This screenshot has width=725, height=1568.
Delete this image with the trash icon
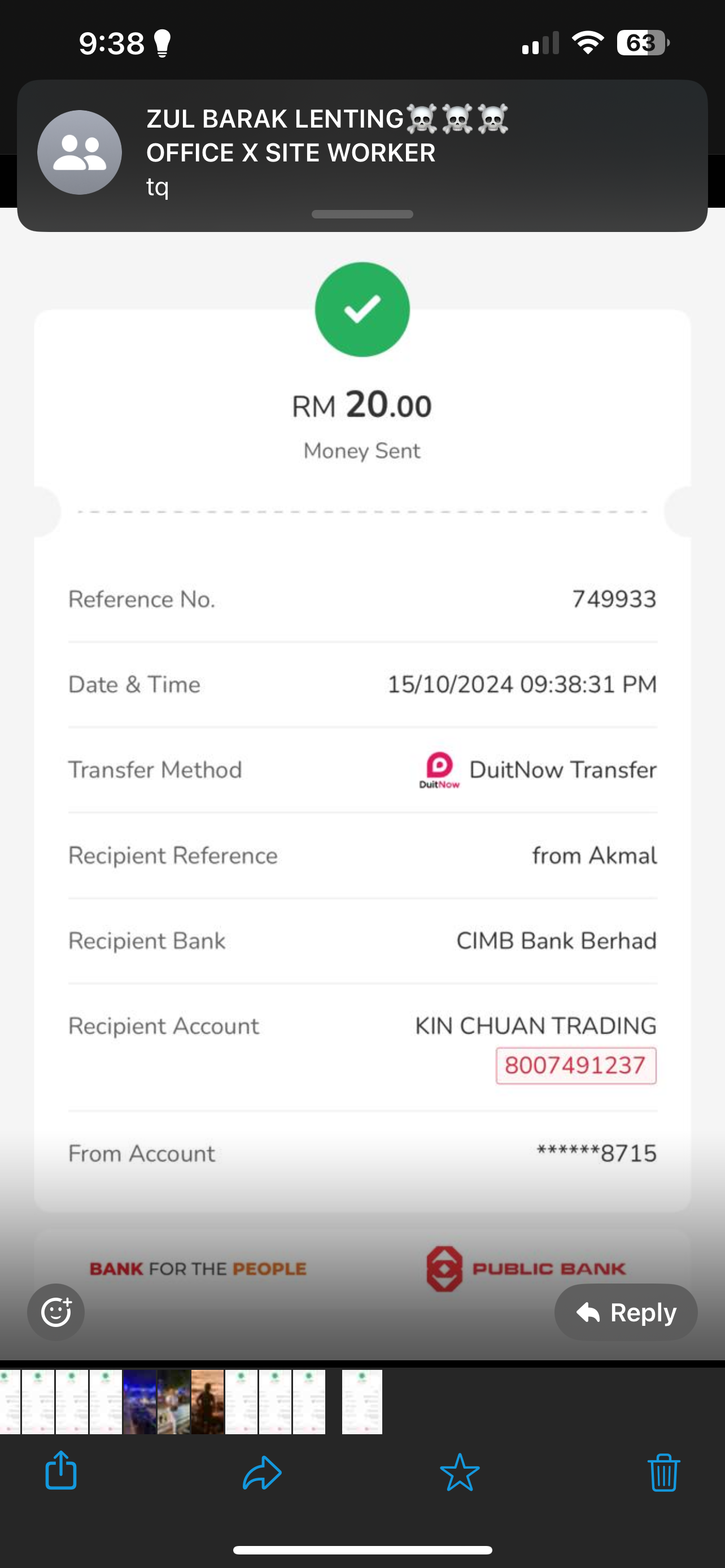click(663, 1473)
